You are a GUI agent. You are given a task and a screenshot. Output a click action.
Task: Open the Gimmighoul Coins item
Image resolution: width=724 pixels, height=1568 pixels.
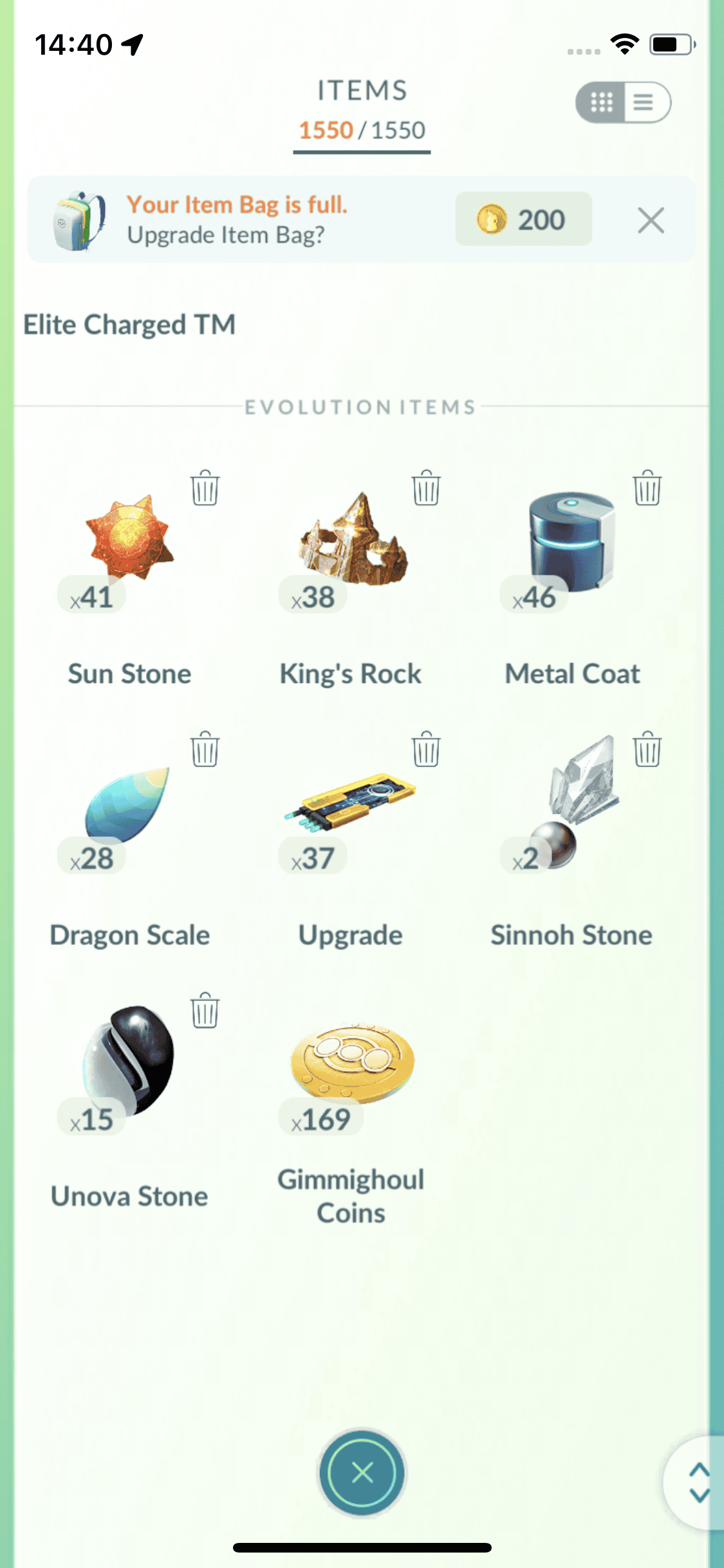pos(351,1062)
